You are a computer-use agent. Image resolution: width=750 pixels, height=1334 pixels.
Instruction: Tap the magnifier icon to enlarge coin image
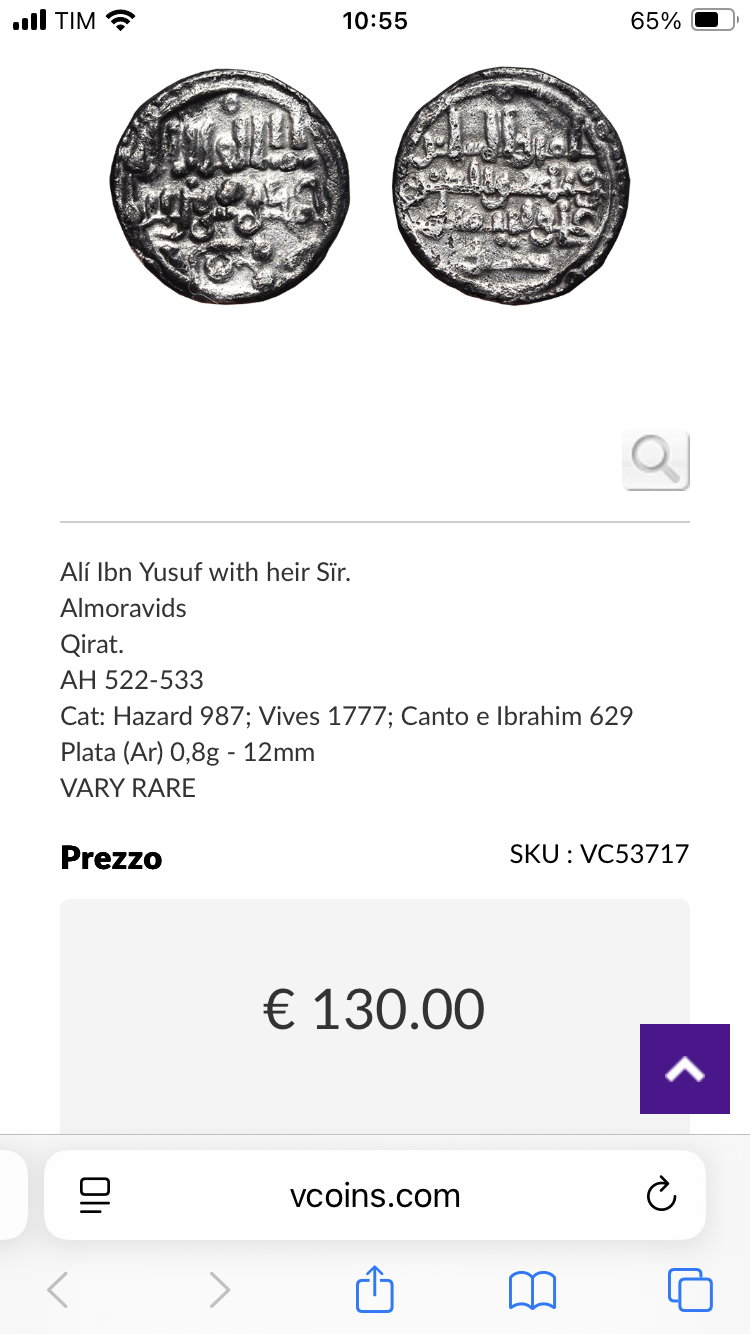point(656,460)
